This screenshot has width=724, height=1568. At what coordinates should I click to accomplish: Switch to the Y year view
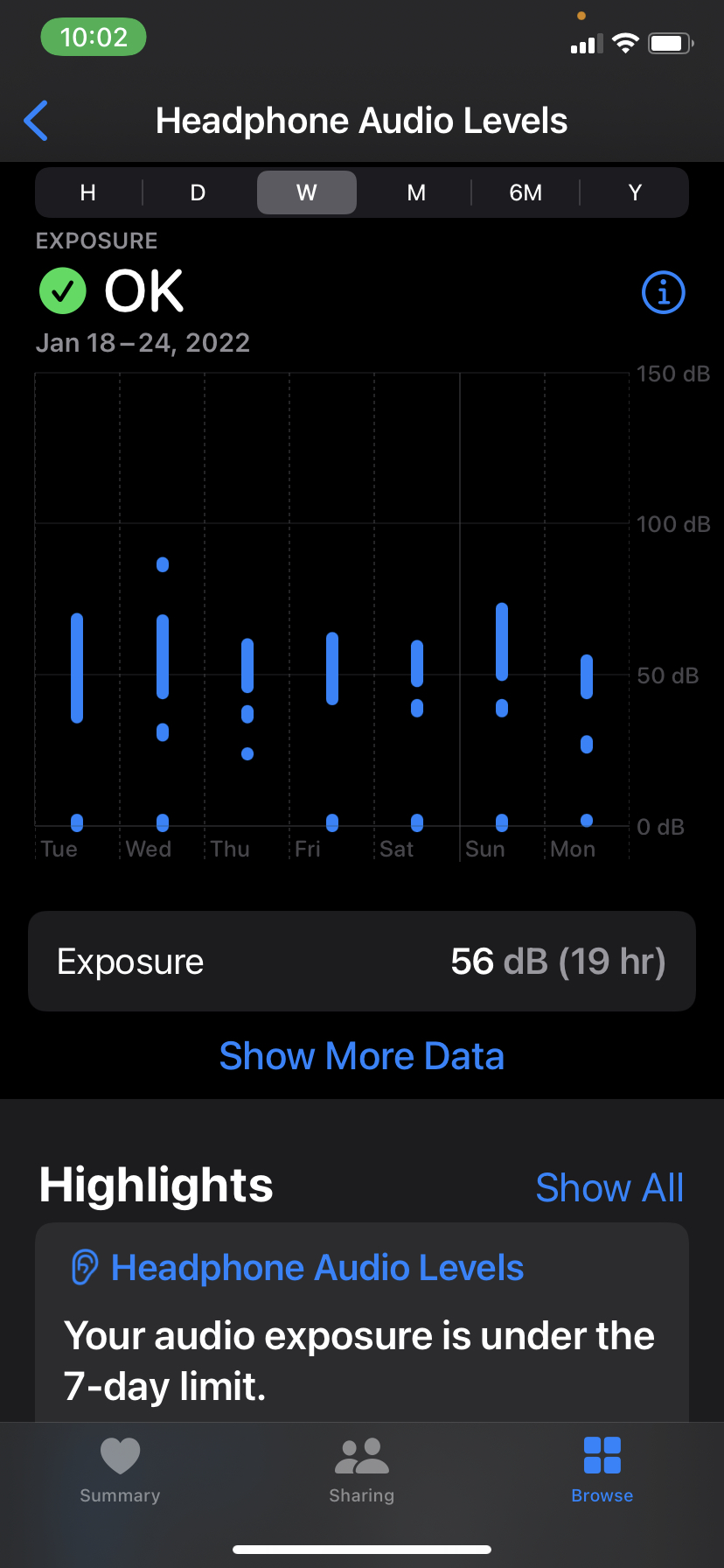(635, 192)
